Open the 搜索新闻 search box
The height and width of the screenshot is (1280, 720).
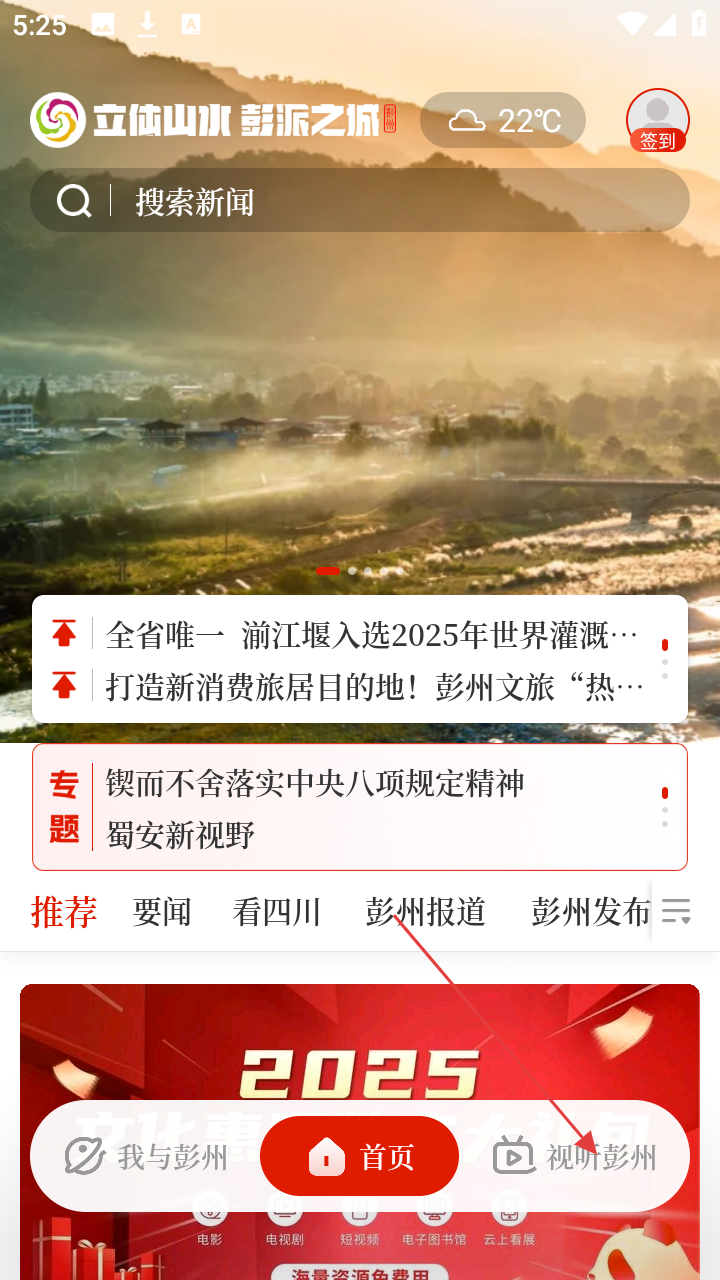(360, 201)
